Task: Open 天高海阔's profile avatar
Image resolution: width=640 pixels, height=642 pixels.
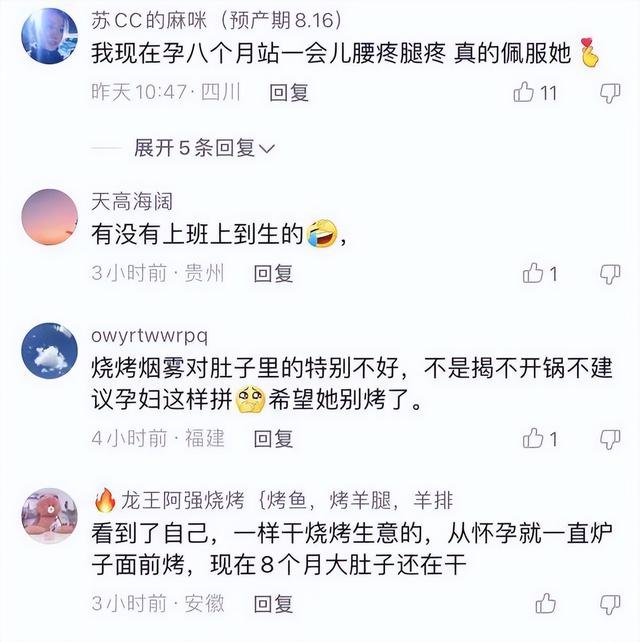Action: pos(49,217)
